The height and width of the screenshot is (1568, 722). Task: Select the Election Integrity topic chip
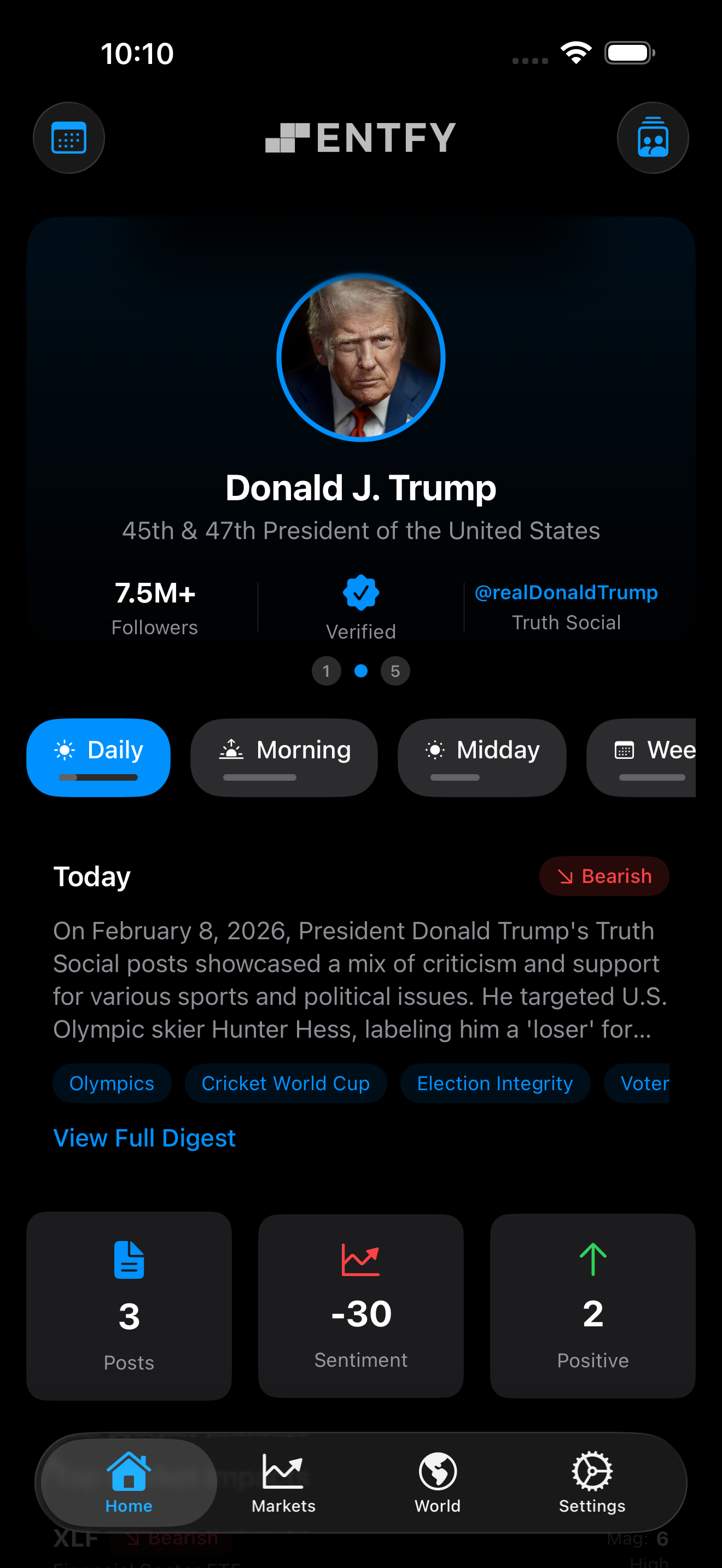pyautogui.click(x=494, y=1083)
